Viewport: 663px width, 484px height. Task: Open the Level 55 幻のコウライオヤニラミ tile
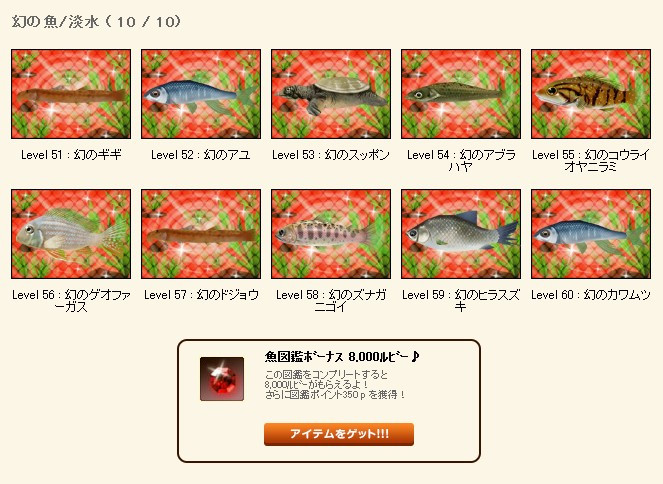coord(590,94)
